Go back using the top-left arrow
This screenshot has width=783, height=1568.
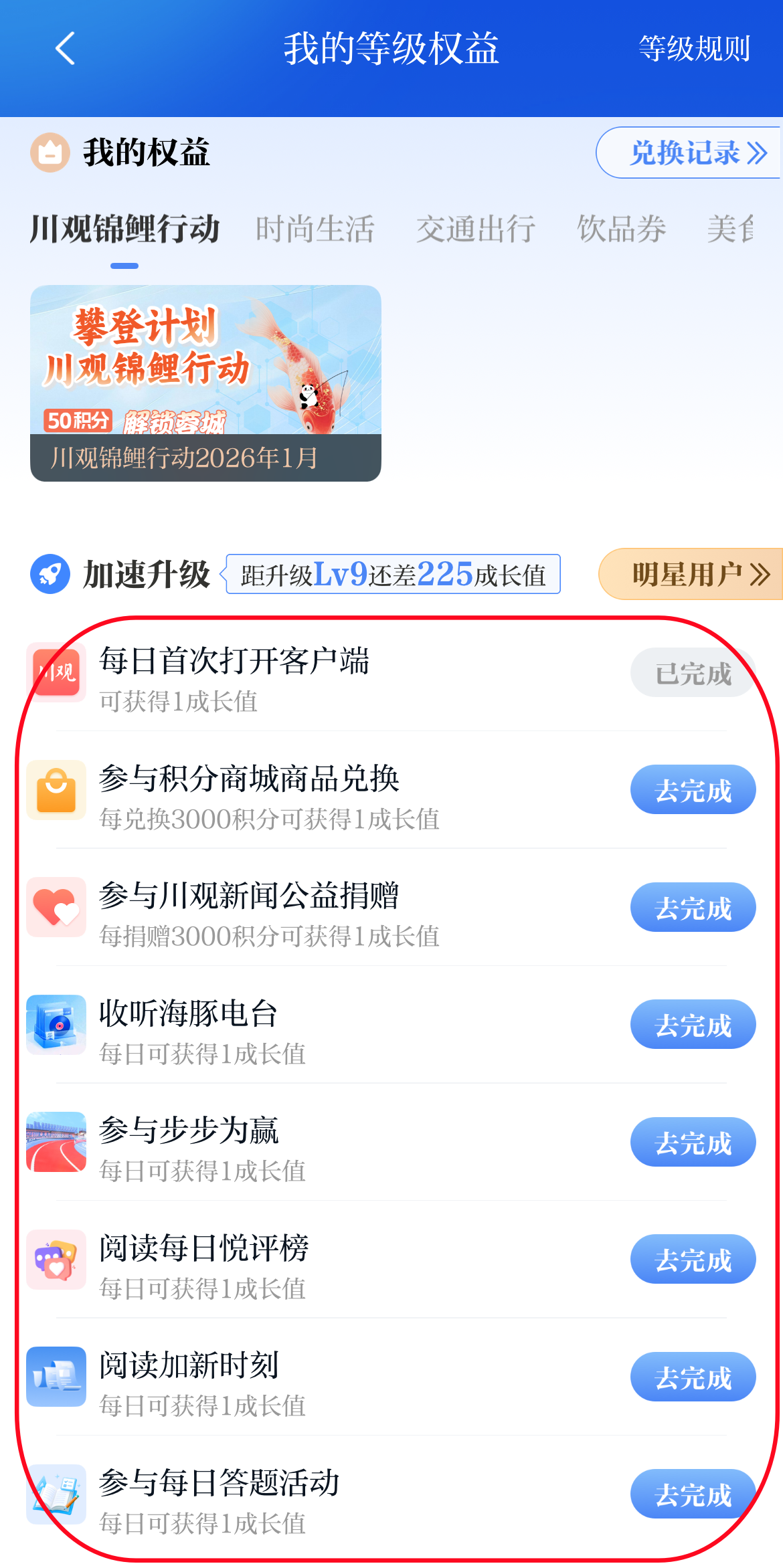coord(65,49)
